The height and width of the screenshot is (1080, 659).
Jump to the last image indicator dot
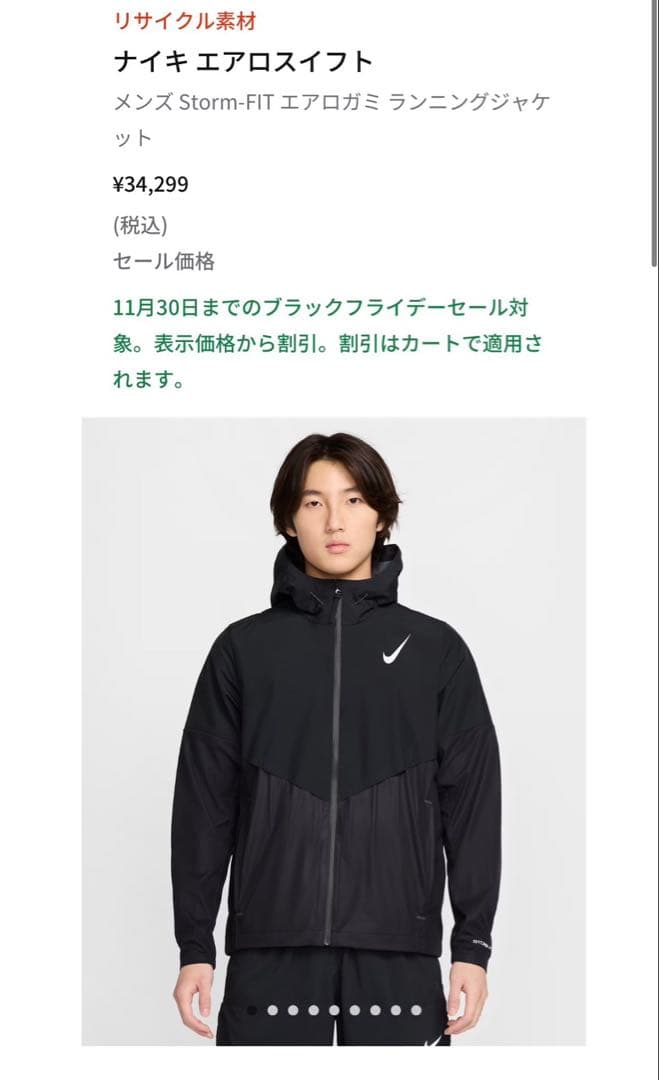tap(416, 1010)
